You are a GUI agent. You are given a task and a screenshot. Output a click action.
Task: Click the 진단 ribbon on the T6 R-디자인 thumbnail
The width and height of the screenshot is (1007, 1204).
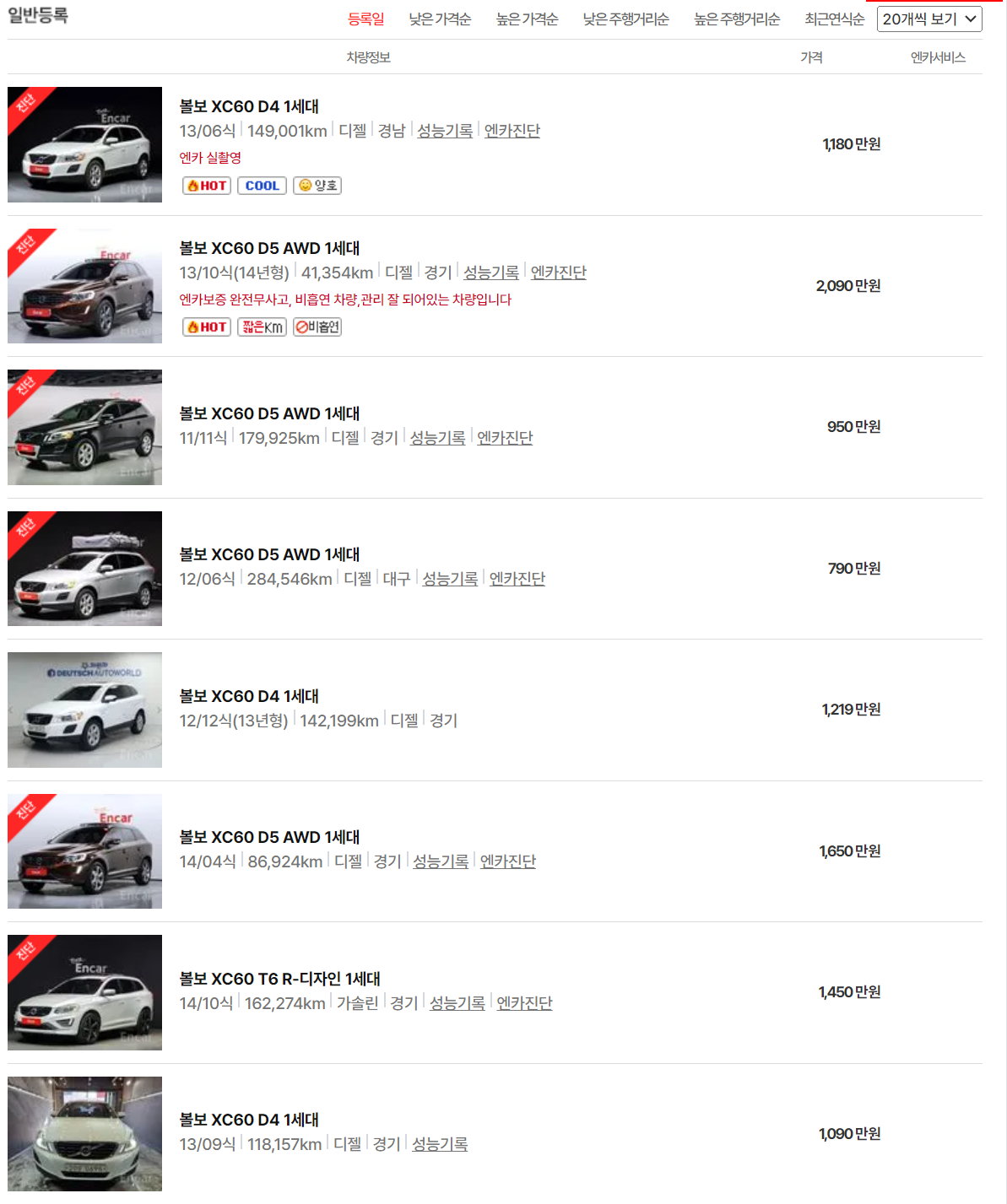[22, 952]
